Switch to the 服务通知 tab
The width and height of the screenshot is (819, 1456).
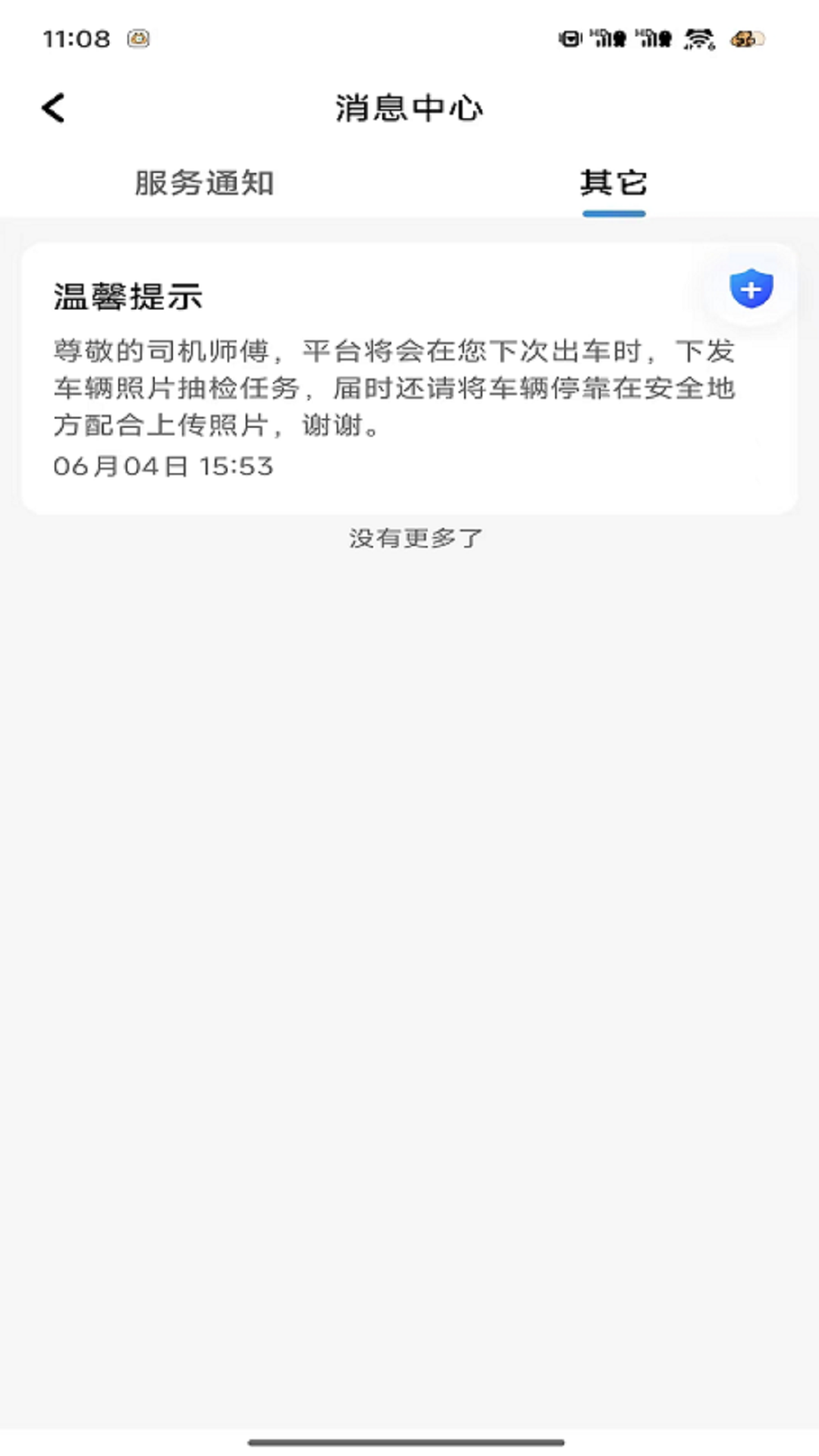(x=204, y=184)
